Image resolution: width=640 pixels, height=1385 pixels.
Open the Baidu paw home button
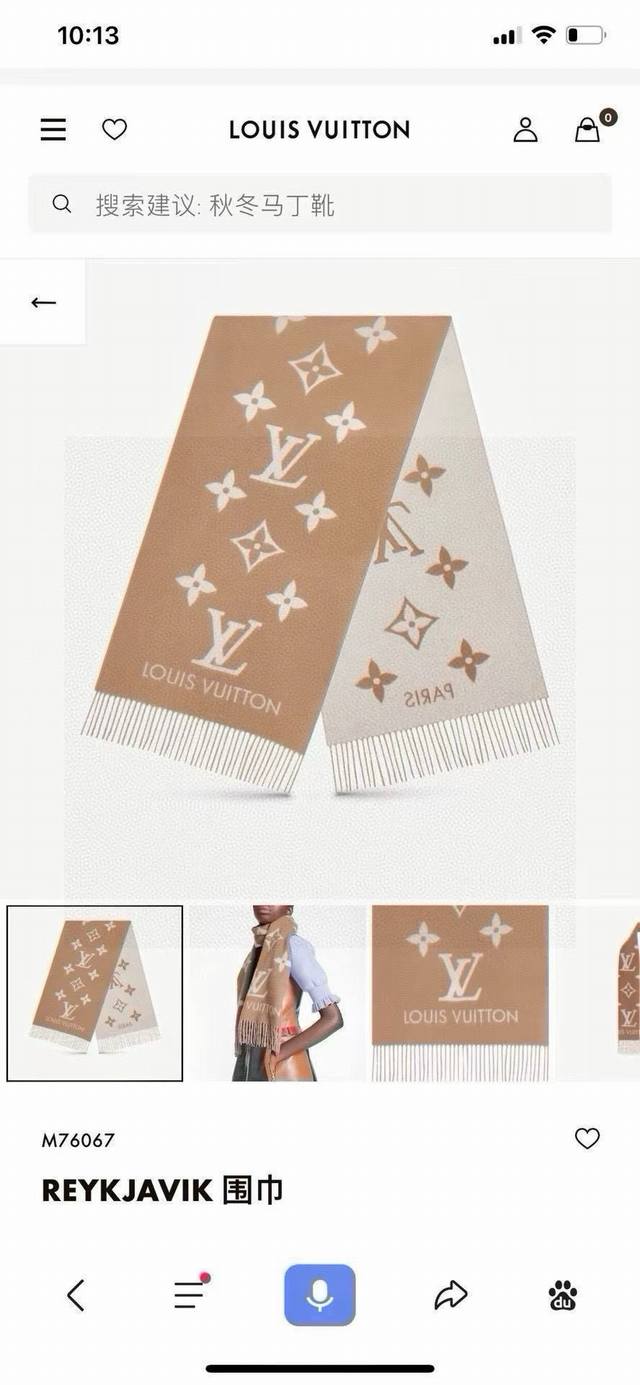(563, 1296)
